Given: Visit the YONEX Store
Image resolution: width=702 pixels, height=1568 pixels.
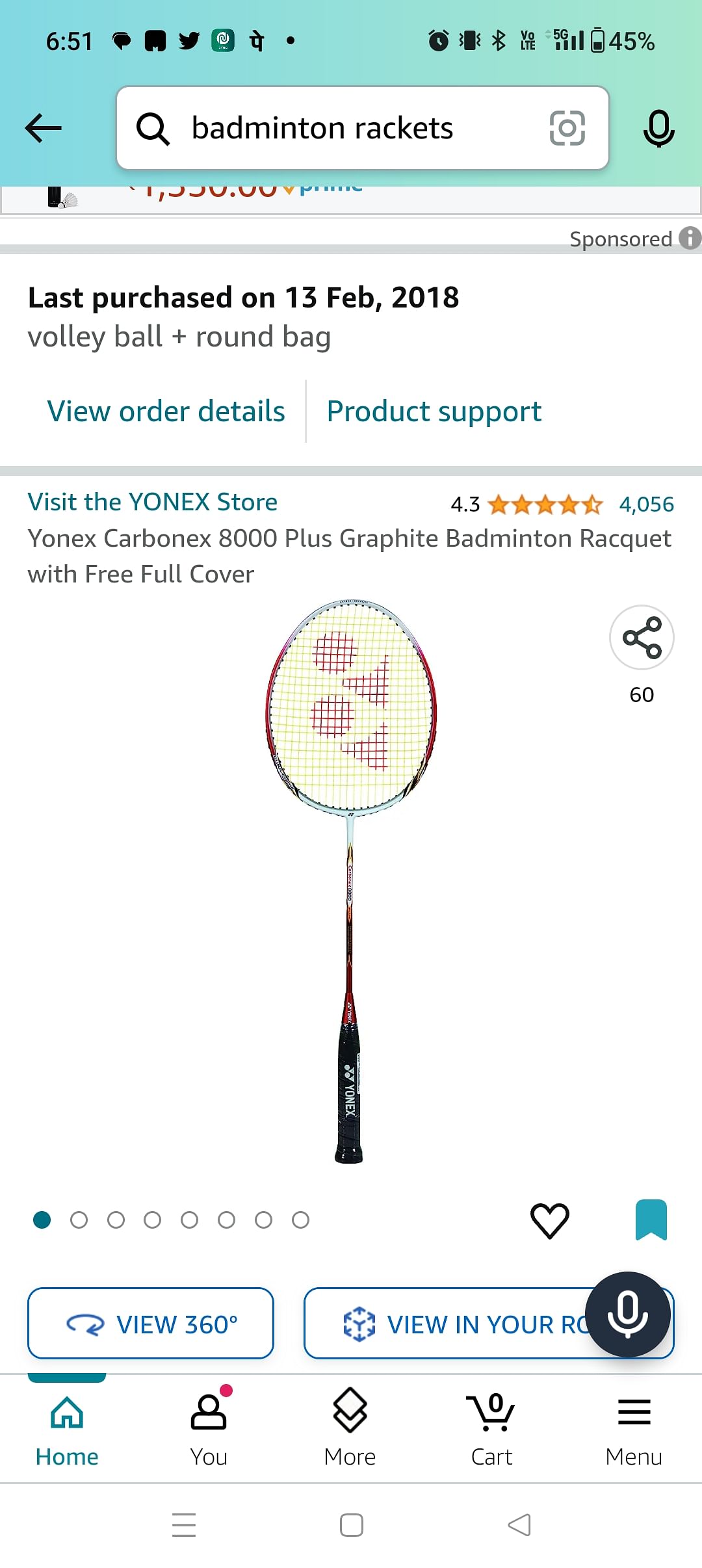Looking at the screenshot, I should point(152,502).
